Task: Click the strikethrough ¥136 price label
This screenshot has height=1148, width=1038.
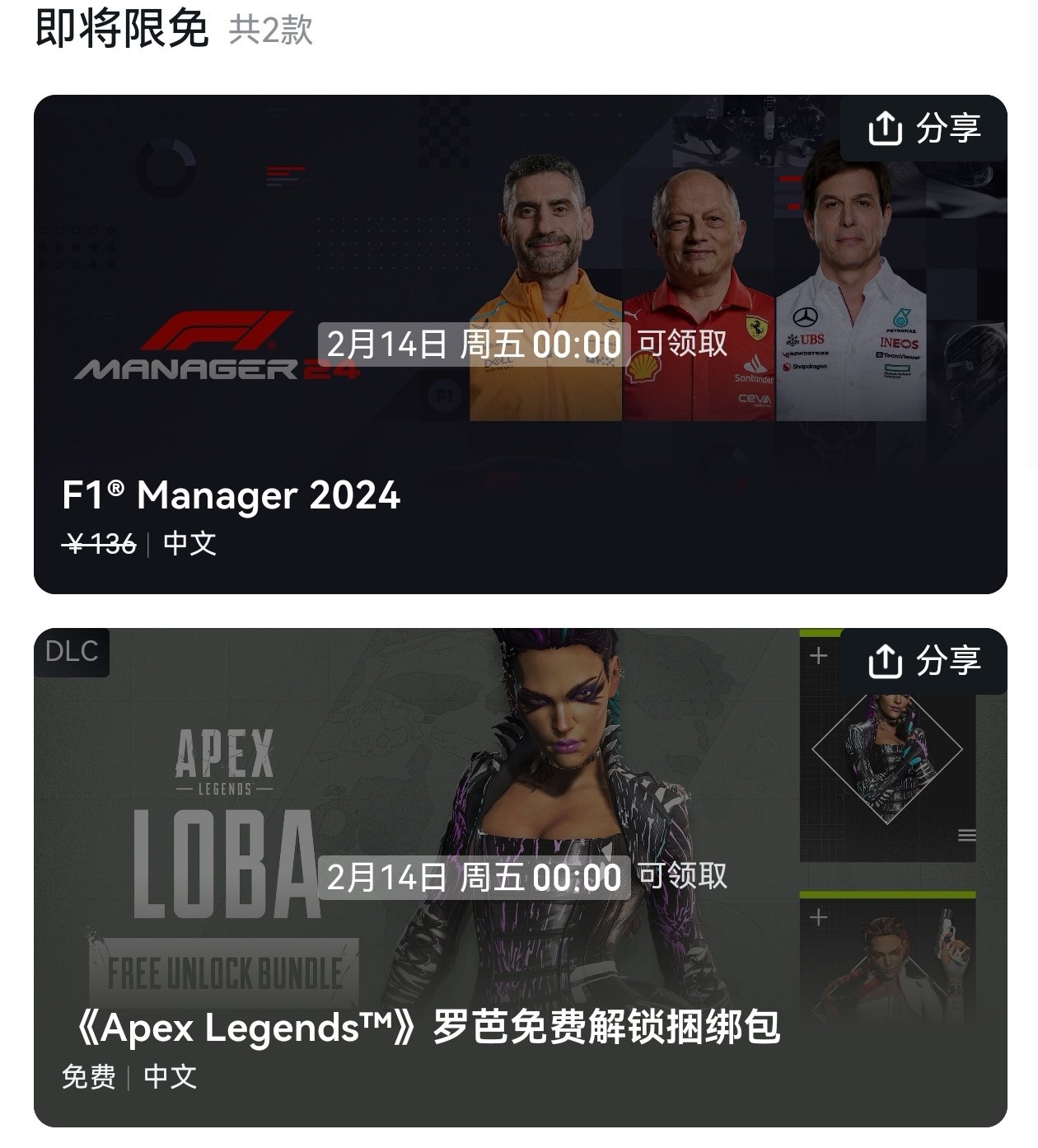Action: coord(97,543)
